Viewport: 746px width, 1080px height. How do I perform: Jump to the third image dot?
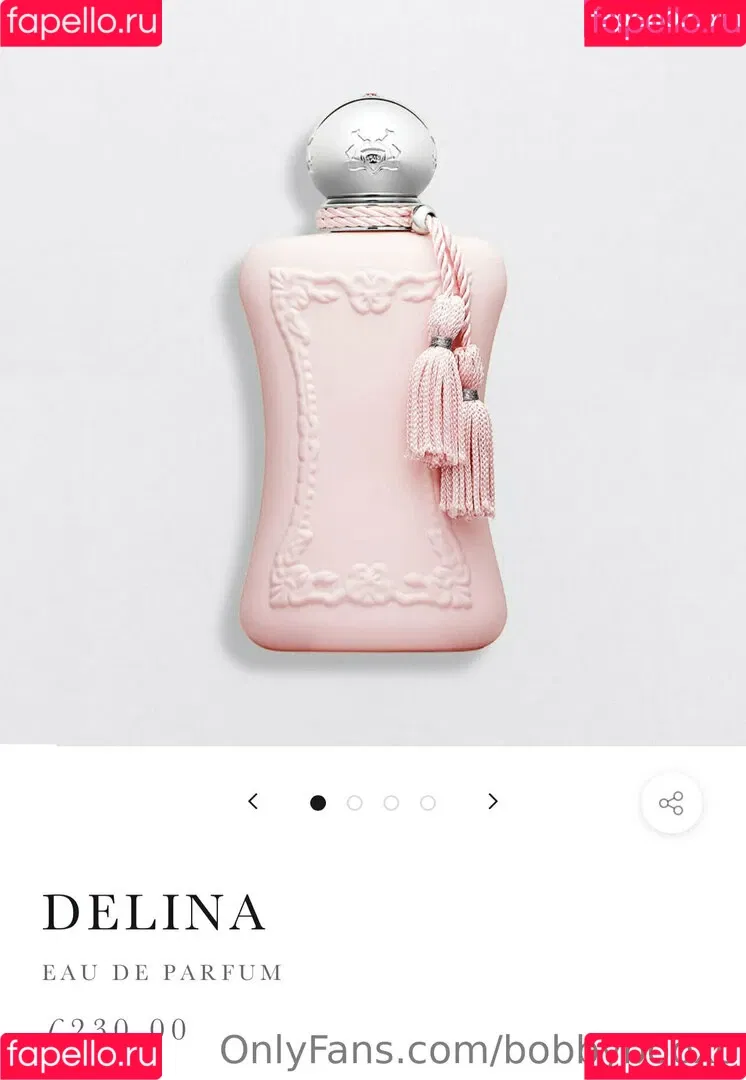[x=391, y=802]
